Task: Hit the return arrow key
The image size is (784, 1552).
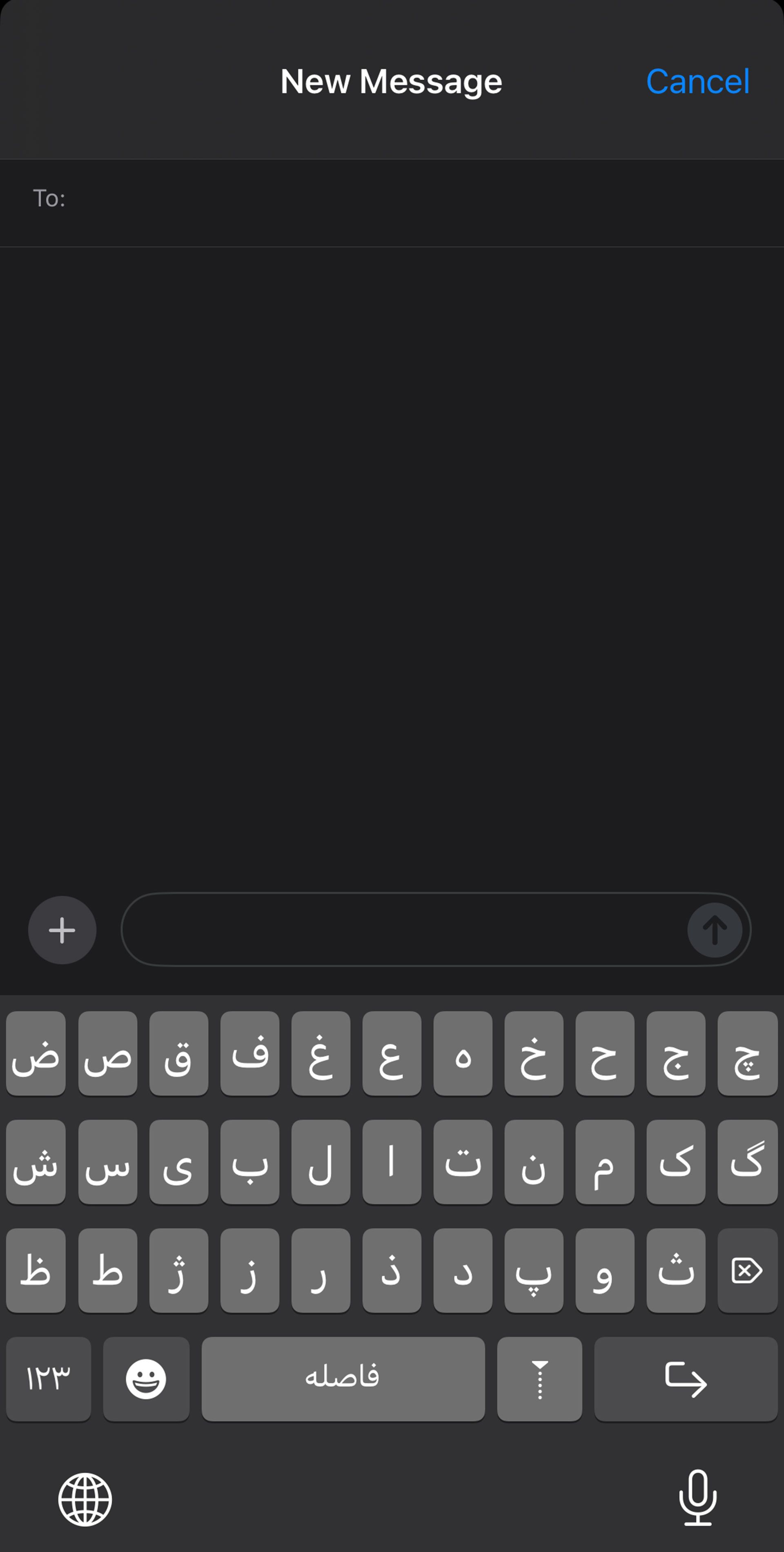Action: point(685,1378)
